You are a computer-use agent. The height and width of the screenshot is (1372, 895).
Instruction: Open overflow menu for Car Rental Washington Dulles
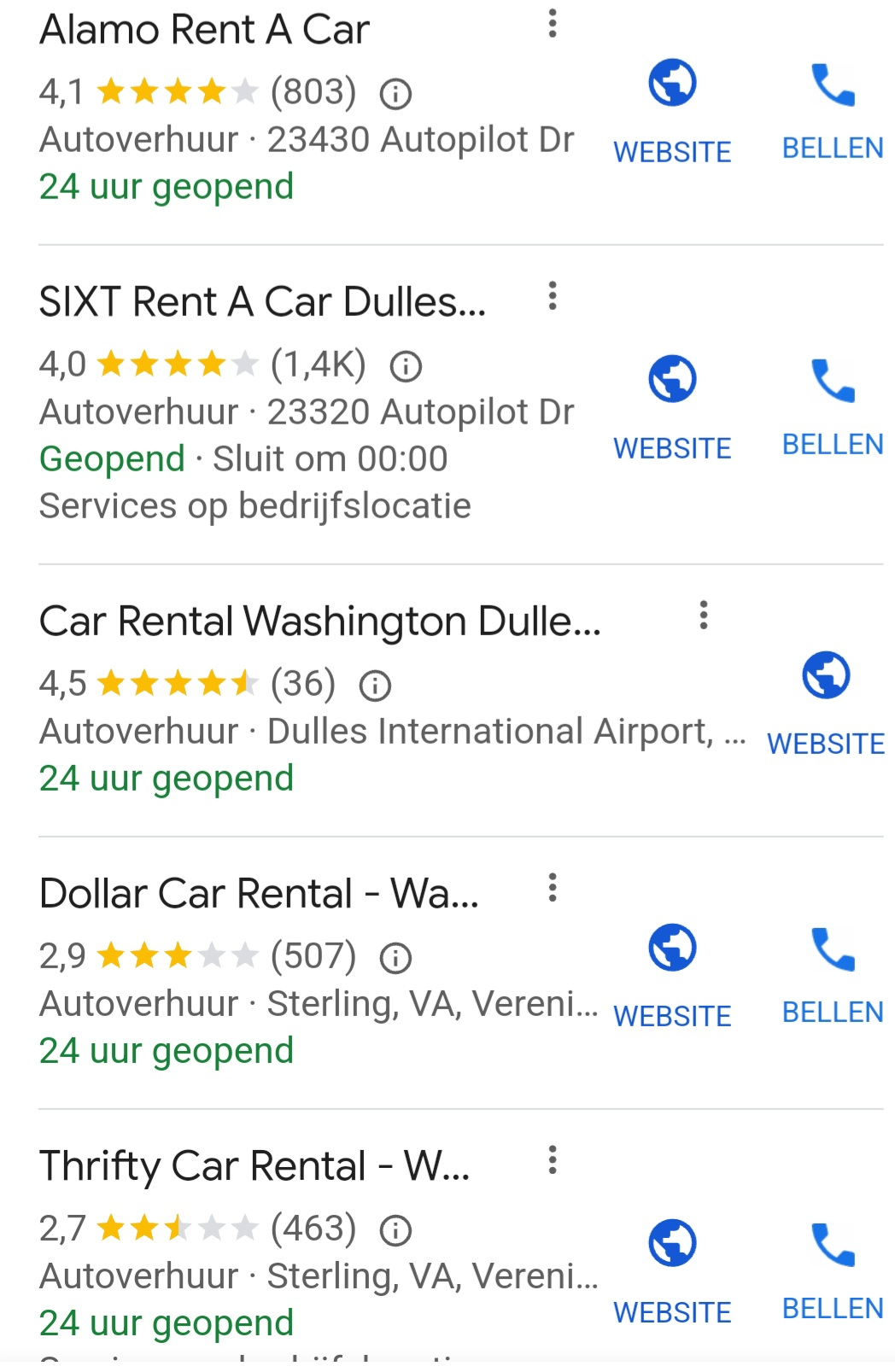704,616
